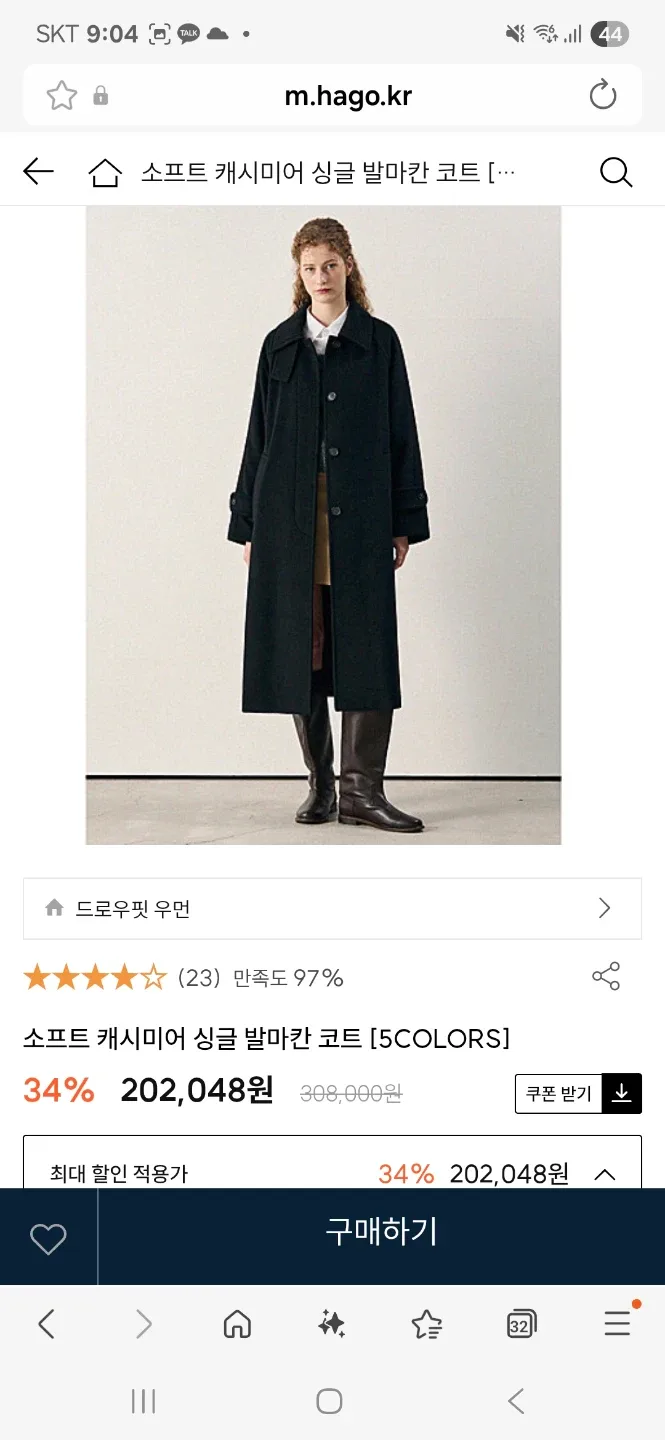Image resolution: width=665 pixels, height=1440 pixels.
Task: Tap the 쿠폰 받기 button
Action: pos(577,1093)
